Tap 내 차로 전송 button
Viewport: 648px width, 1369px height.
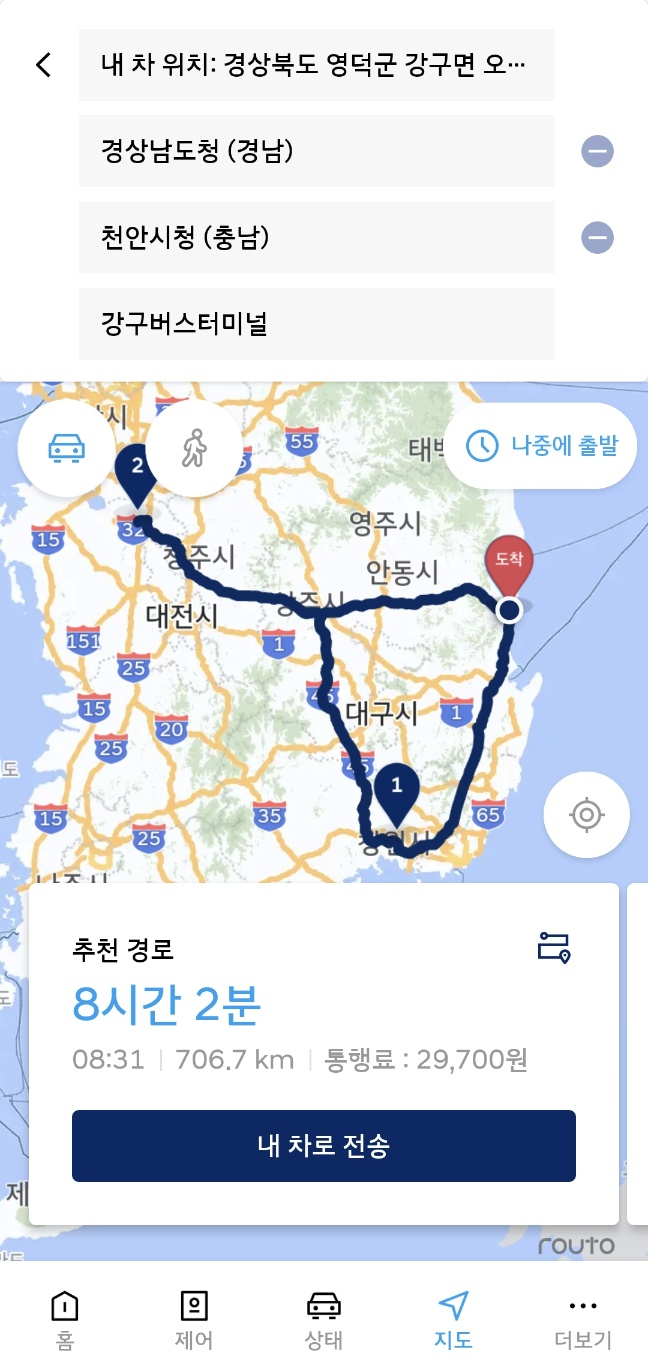tap(324, 1146)
